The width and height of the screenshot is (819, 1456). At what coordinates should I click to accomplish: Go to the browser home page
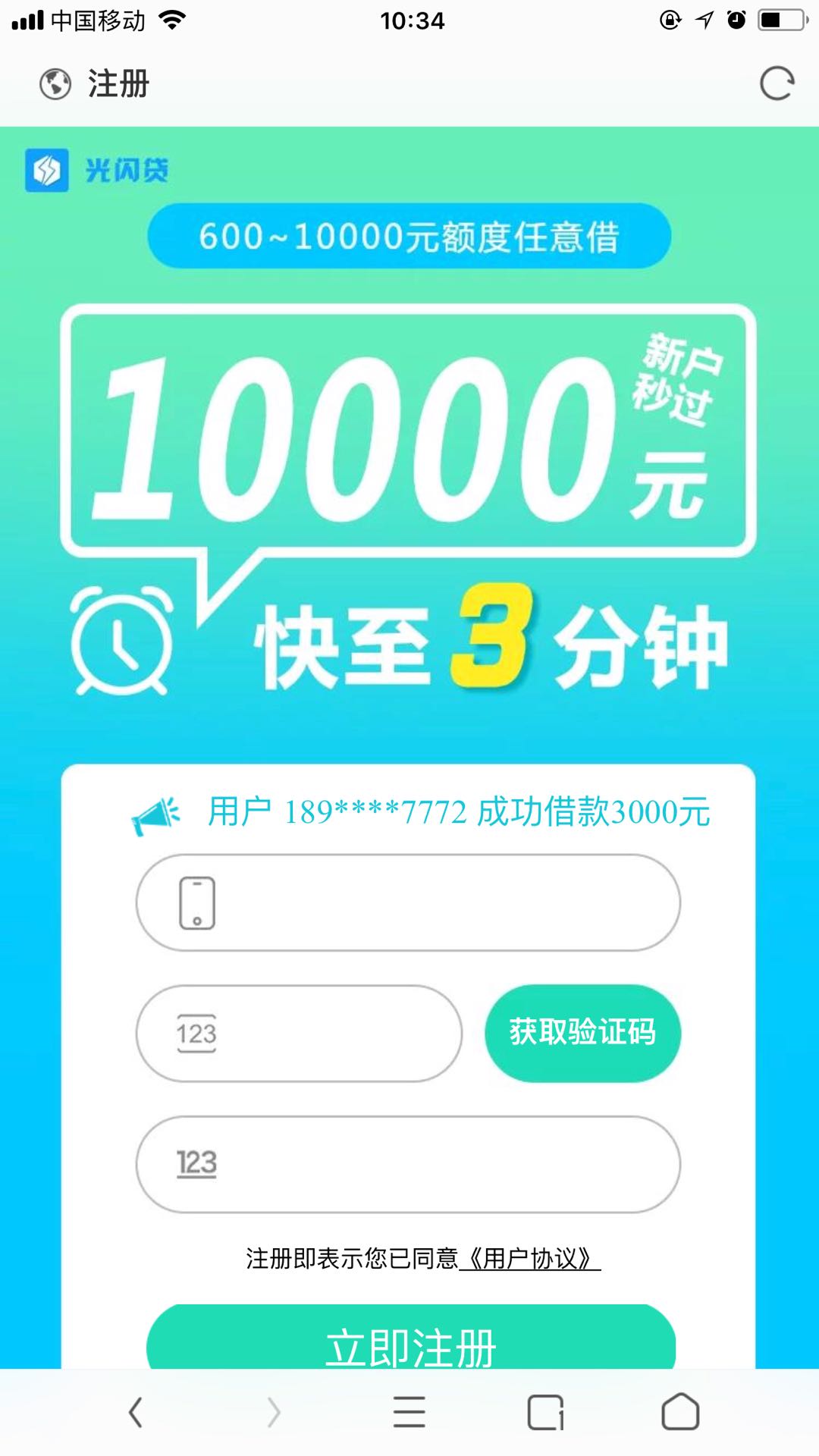tap(680, 1412)
